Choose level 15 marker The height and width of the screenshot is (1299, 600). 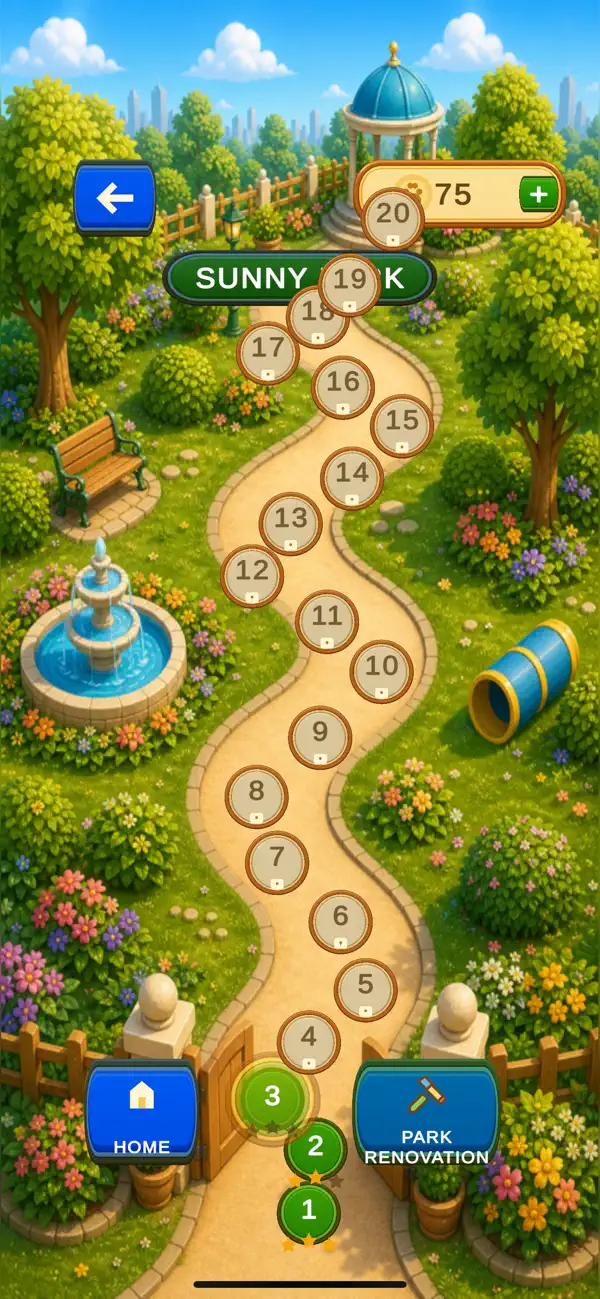(x=402, y=425)
